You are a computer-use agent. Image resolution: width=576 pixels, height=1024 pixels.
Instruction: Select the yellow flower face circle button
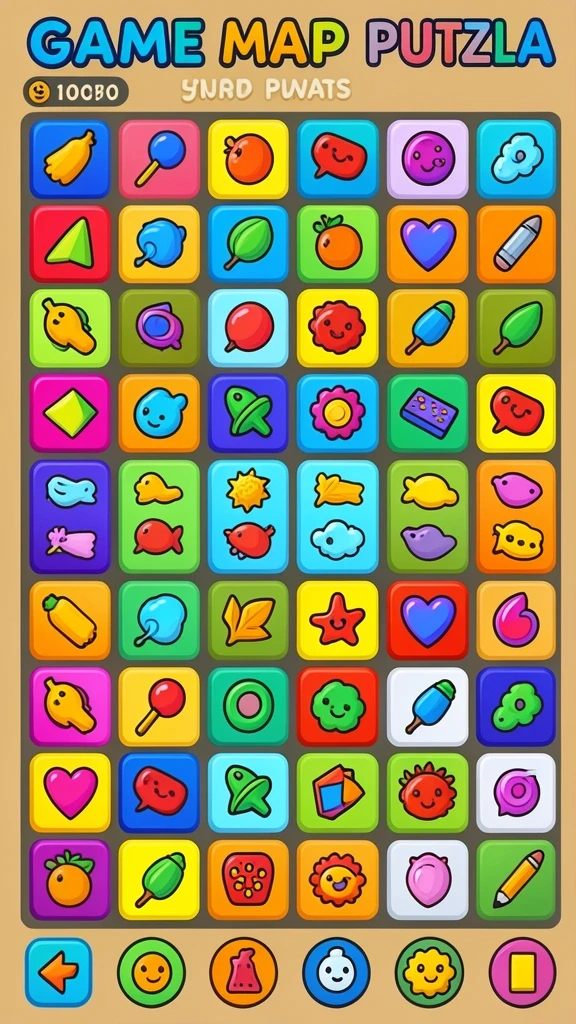(x=430, y=972)
